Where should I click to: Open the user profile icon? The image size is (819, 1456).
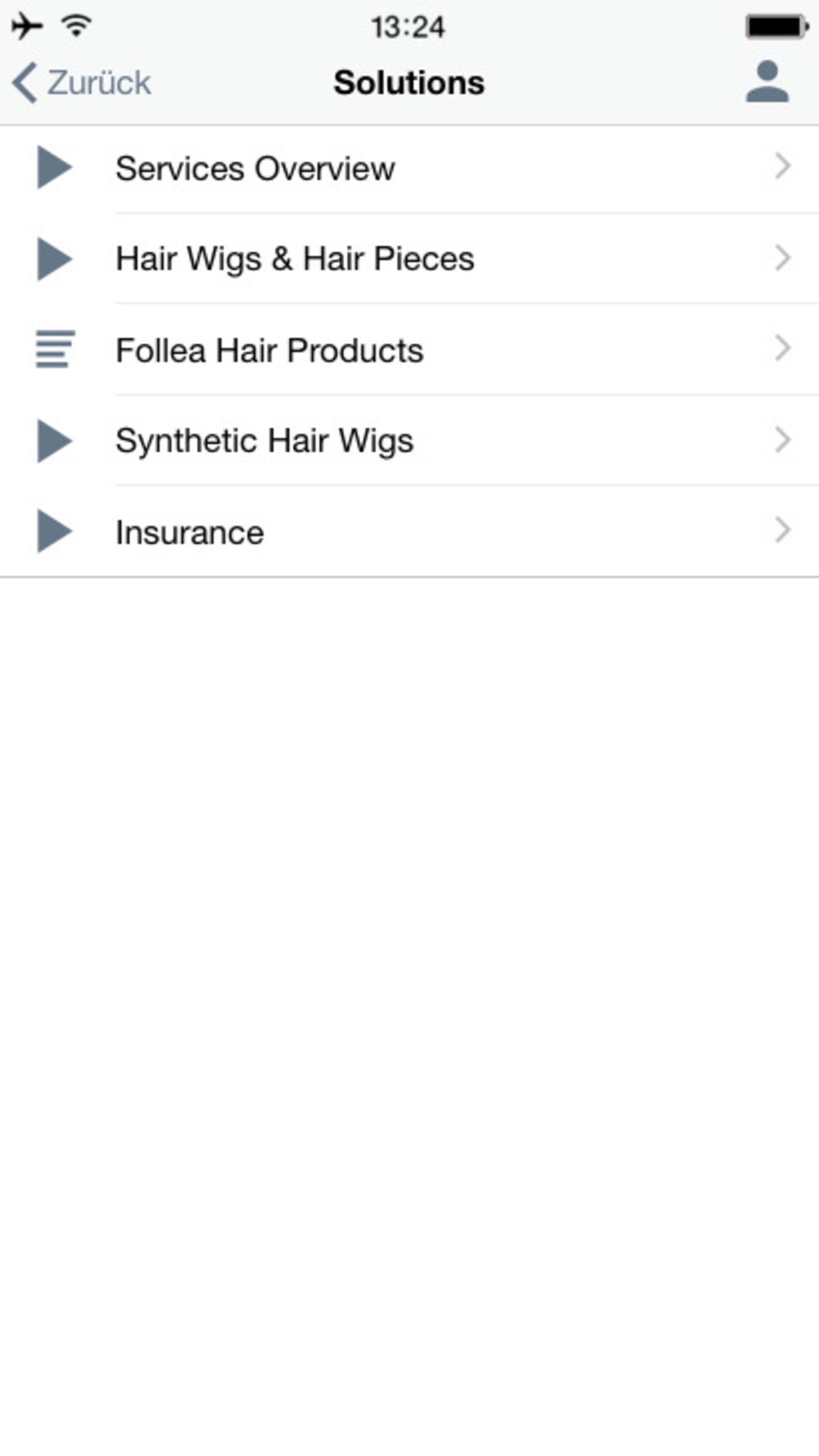(x=767, y=82)
